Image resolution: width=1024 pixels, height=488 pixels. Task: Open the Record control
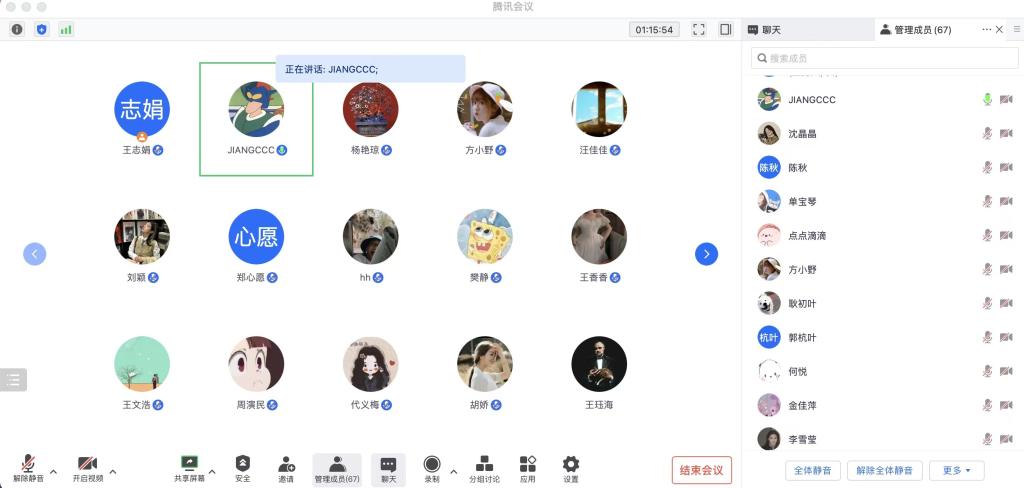point(432,467)
